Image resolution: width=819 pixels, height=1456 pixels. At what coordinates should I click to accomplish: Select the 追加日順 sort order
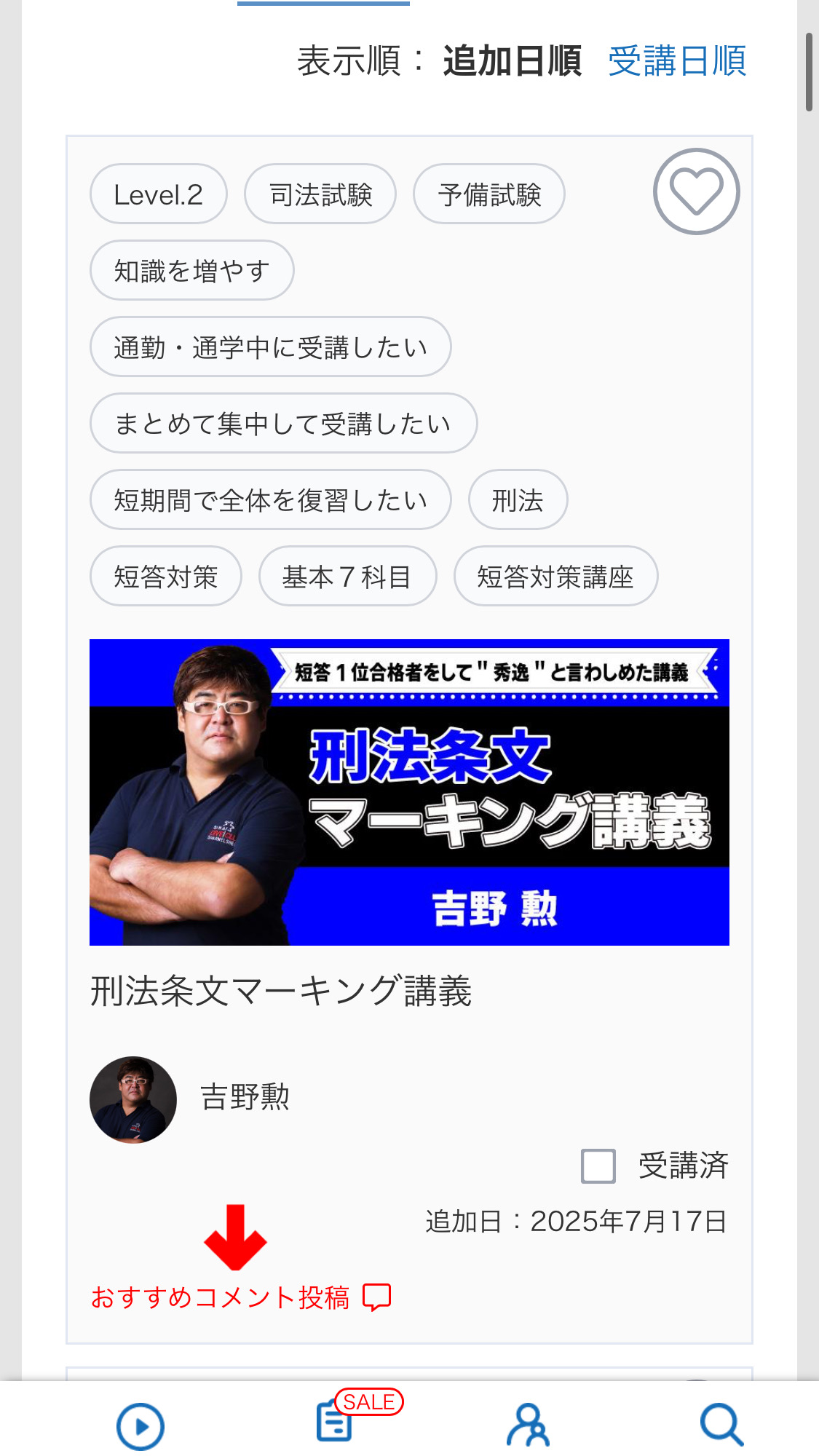pyautogui.click(x=512, y=60)
